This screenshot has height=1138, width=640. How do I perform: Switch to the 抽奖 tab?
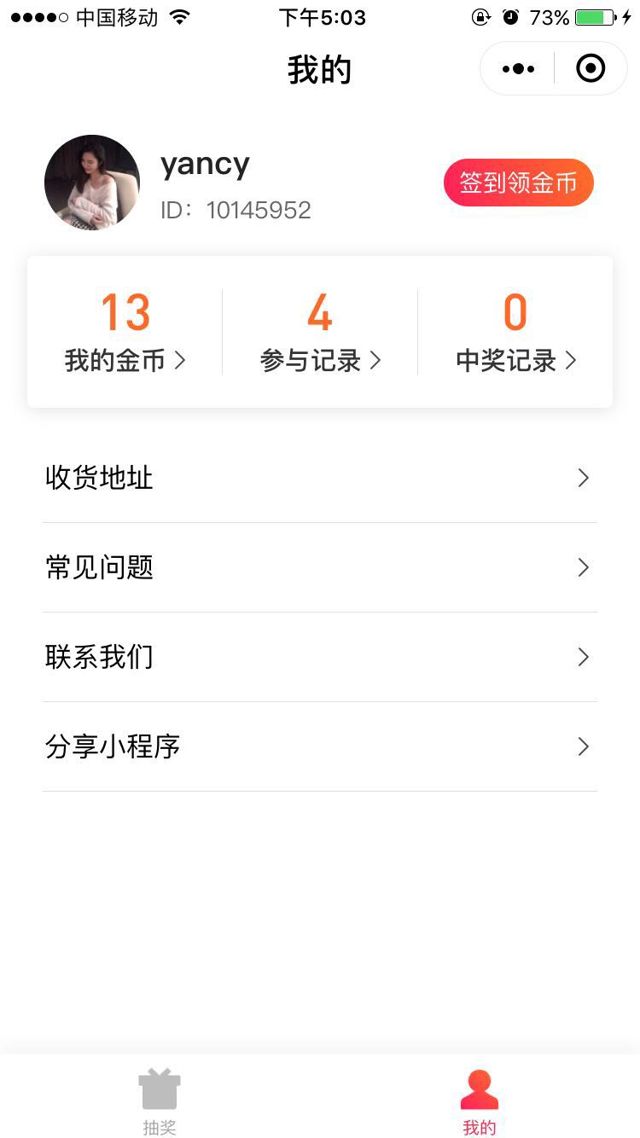(x=160, y=1100)
